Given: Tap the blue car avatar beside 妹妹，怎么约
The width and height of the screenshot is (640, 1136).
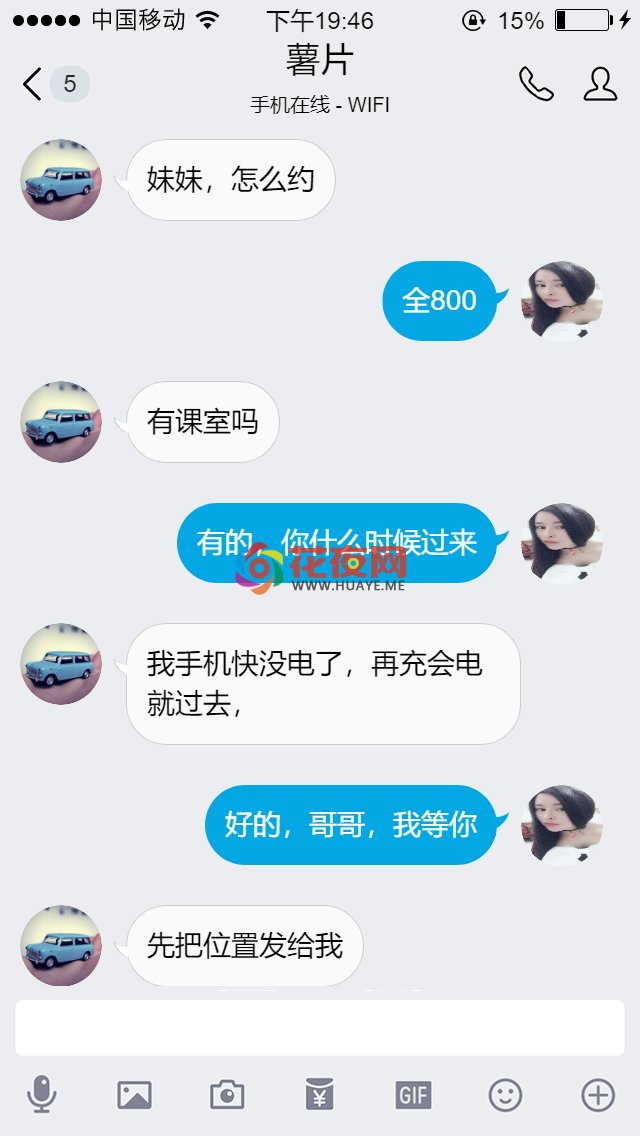Looking at the screenshot, I should pos(61,180).
